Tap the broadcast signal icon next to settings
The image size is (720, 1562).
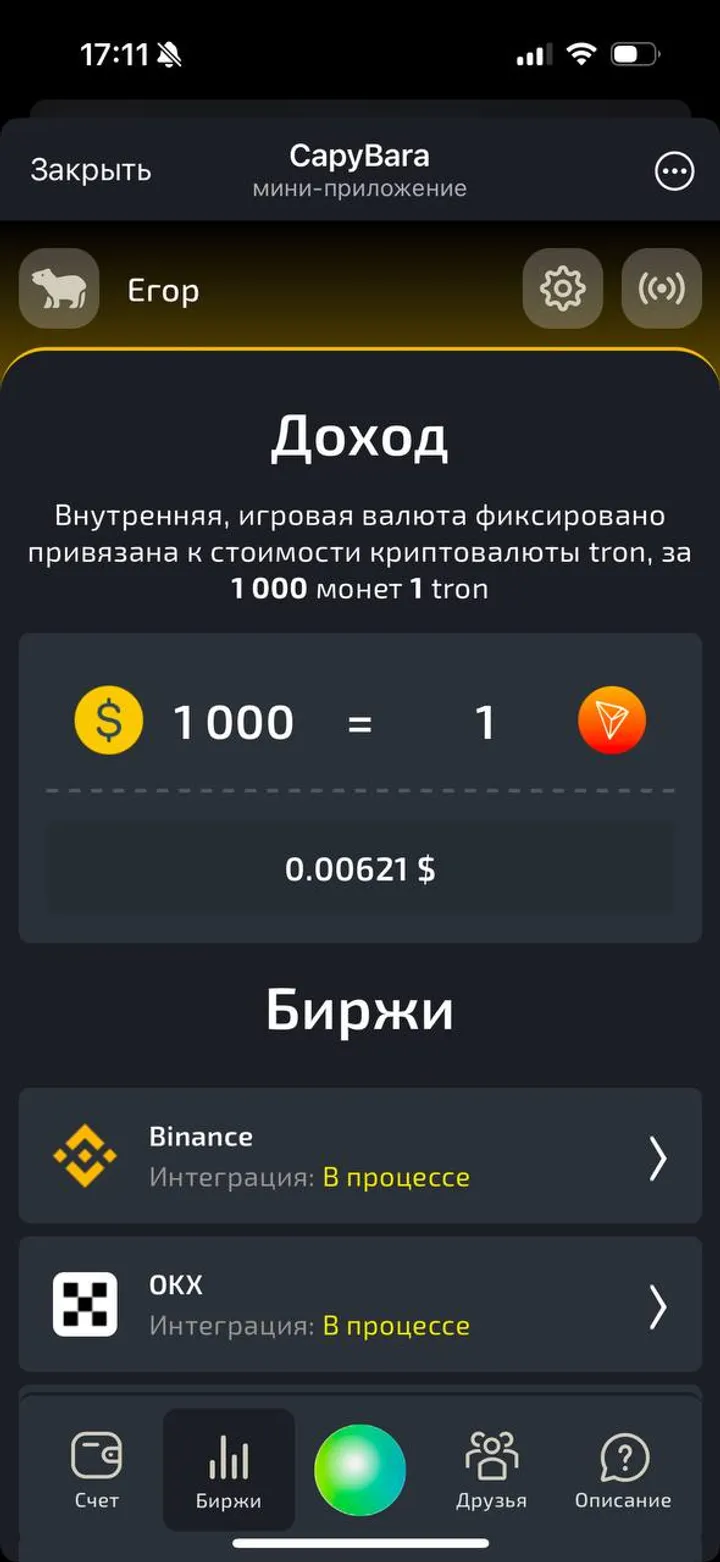pos(661,288)
